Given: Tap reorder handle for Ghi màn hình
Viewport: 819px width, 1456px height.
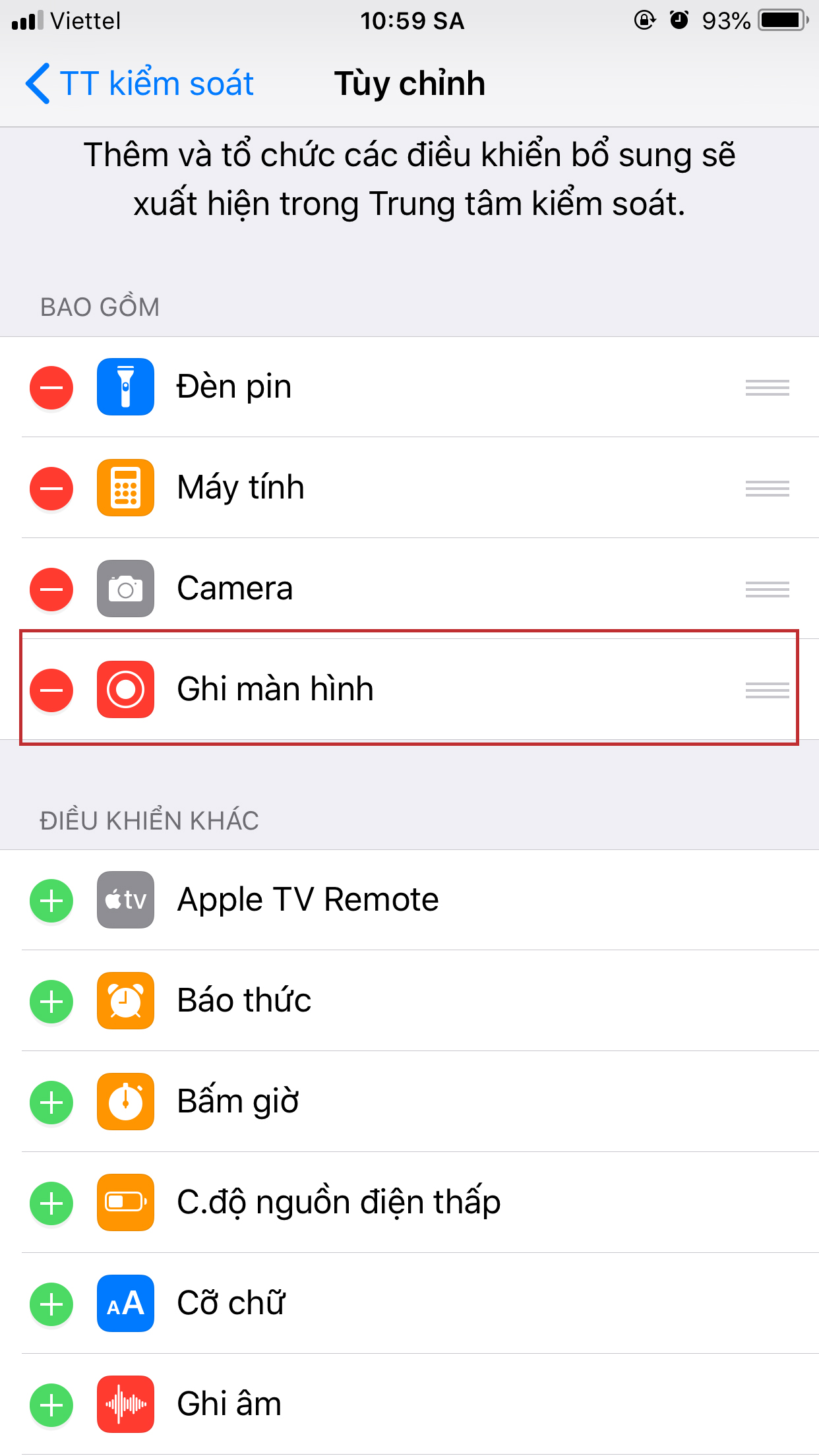Looking at the screenshot, I should point(767,690).
